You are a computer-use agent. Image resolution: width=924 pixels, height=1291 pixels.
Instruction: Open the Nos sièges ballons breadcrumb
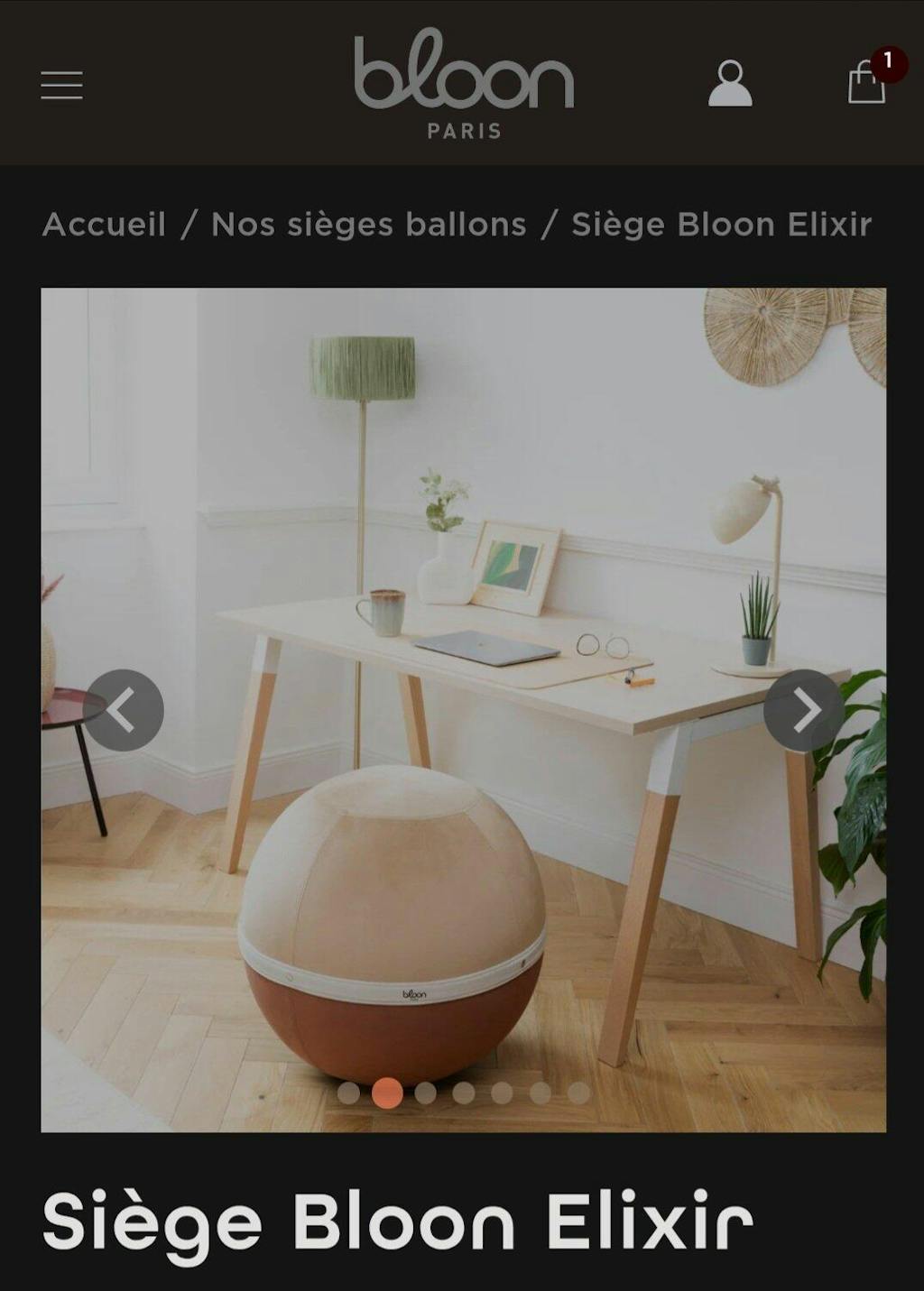click(x=368, y=225)
